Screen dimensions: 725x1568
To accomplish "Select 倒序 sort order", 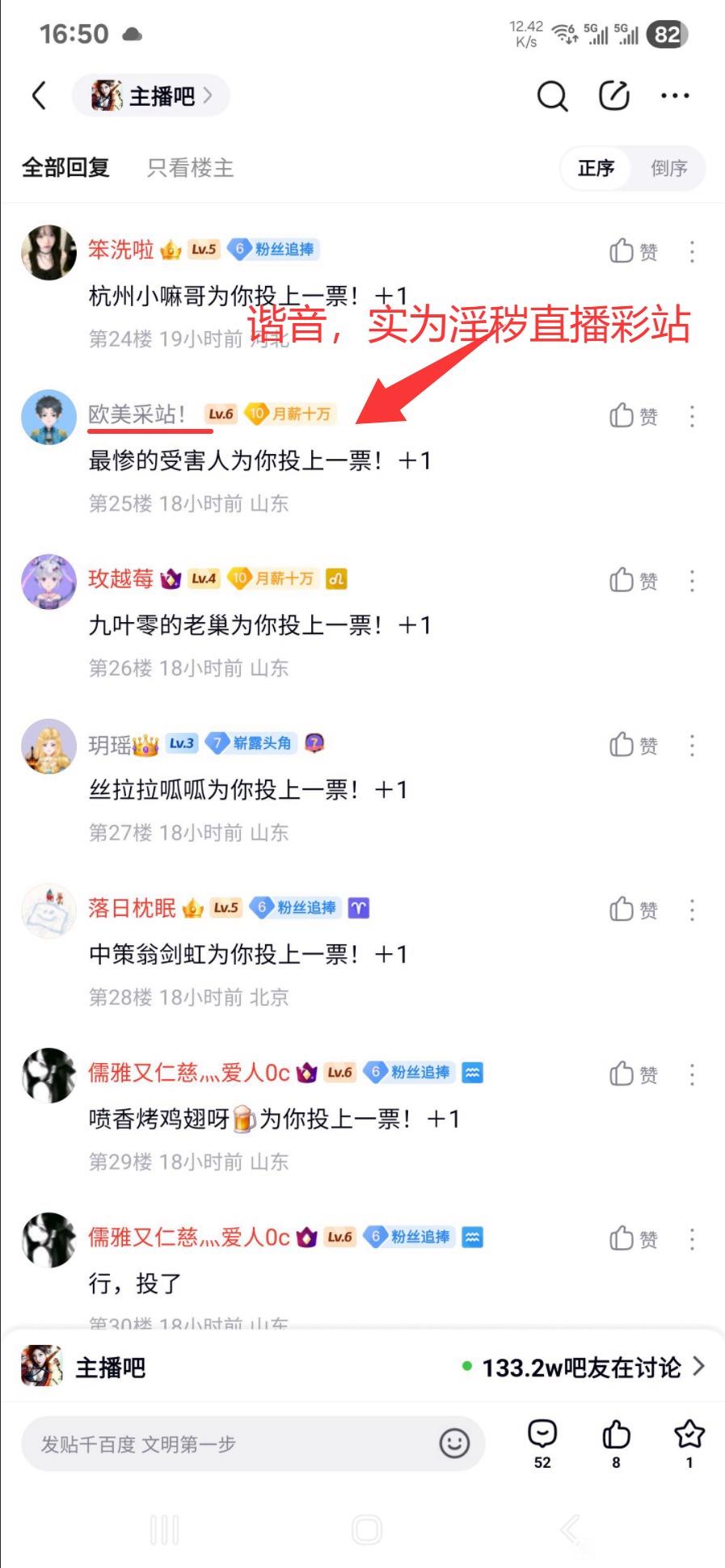I will (668, 168).
